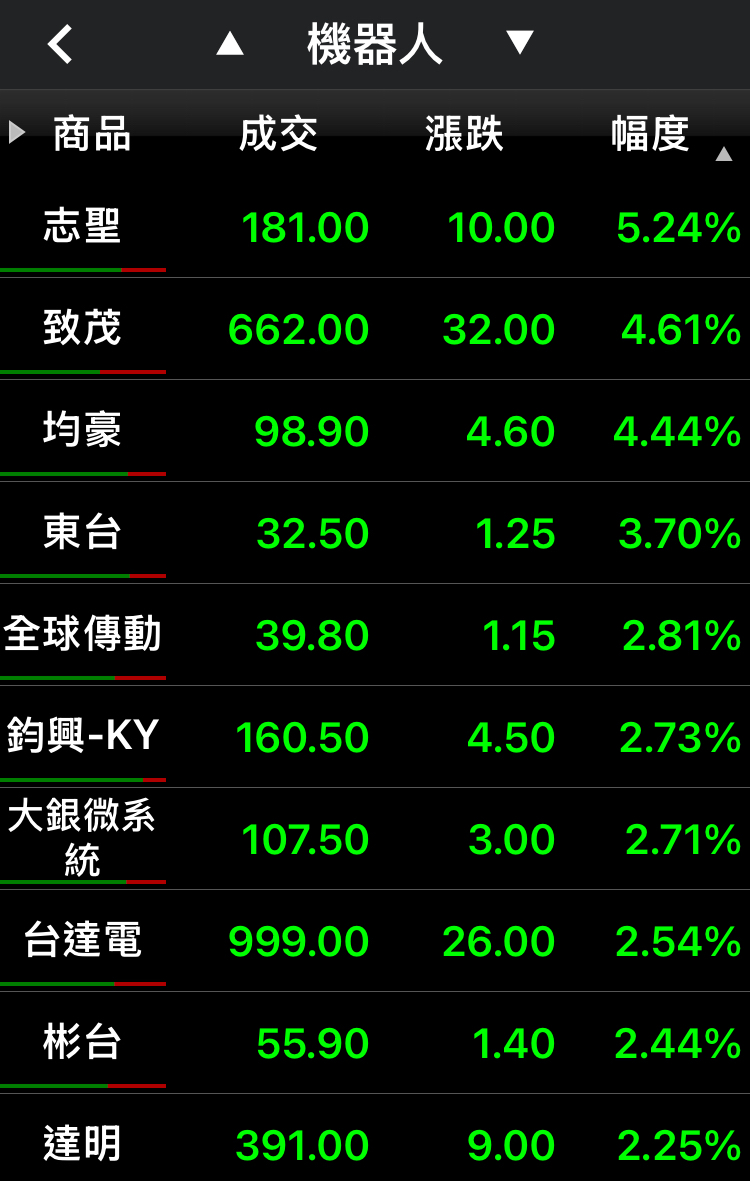Image resolution: width=750 pixels, height=1181 pixels.
Task: Open the 志聖 stock row
Action: [x=375, y=227]
